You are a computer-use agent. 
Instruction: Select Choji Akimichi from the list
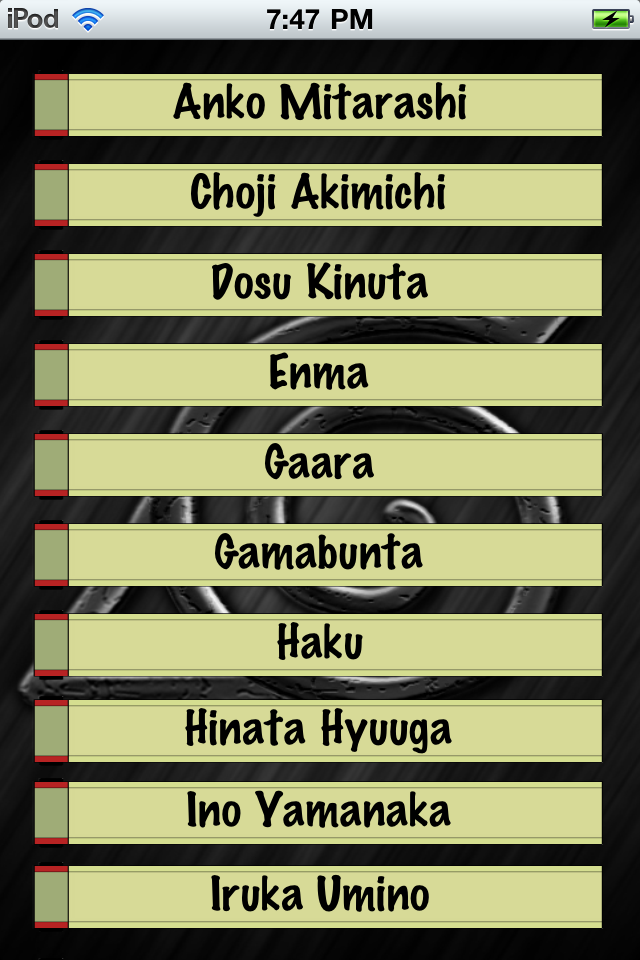(319, 194)
